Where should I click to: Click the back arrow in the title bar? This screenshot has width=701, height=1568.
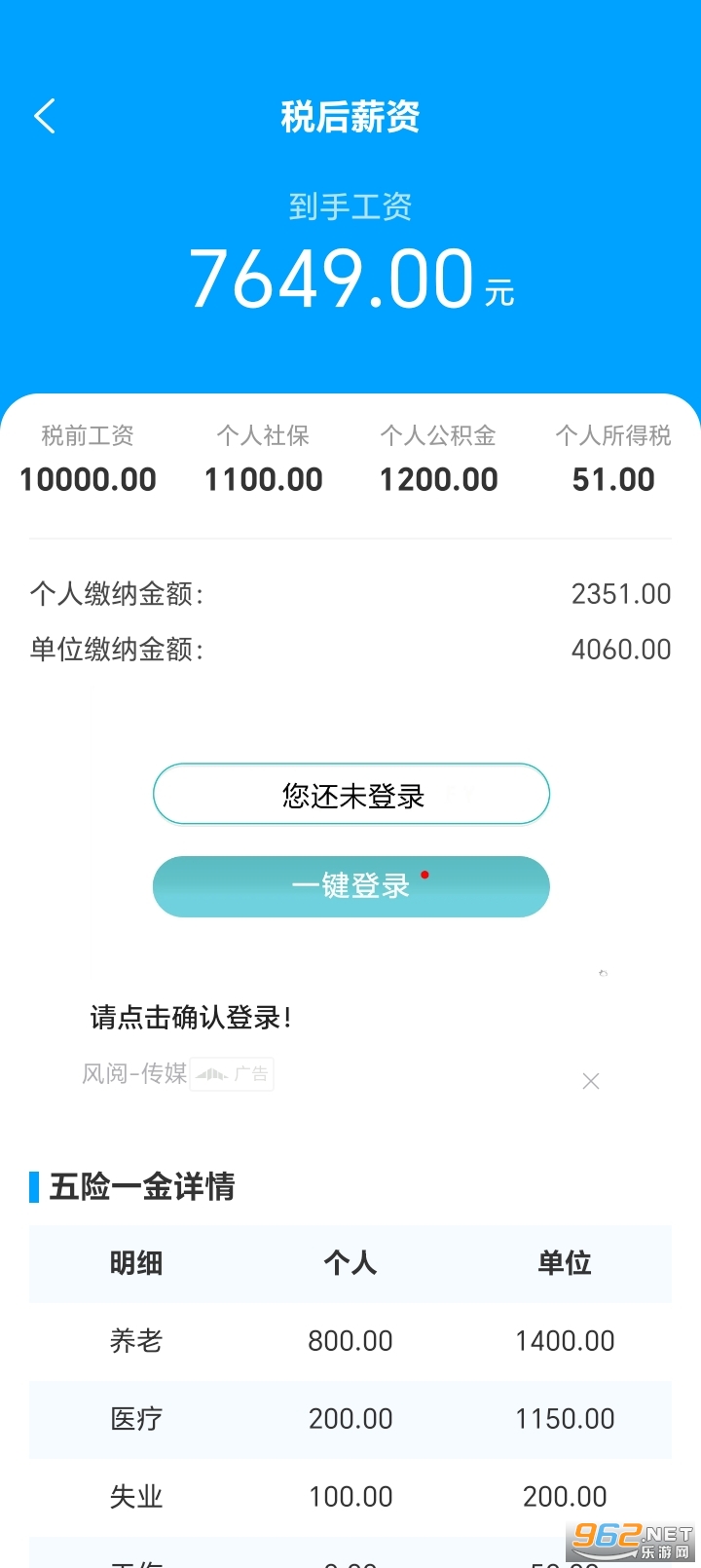tap(43, 115)
